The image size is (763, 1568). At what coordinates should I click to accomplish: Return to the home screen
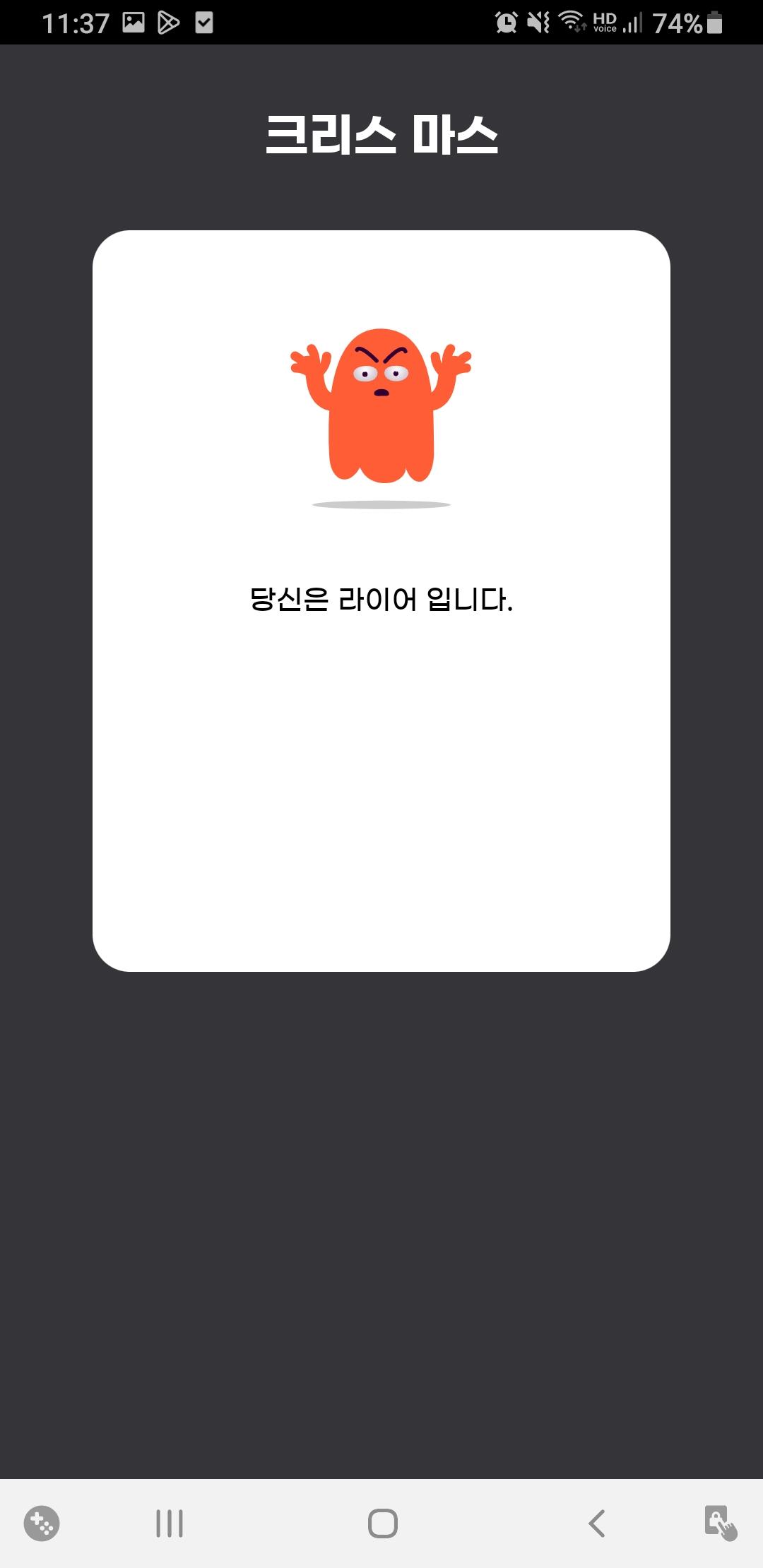click(x=382, y=1524)
